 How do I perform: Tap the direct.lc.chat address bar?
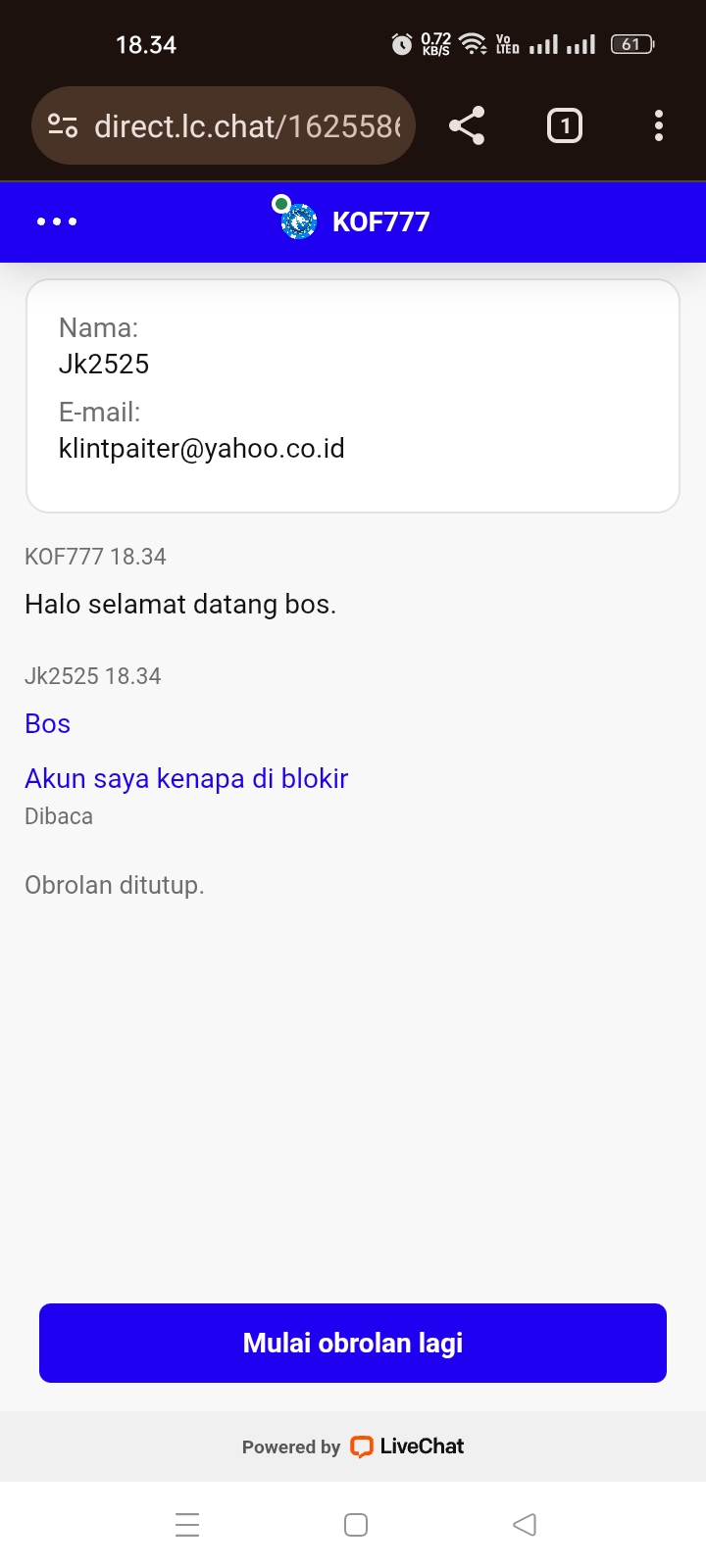pyautogui.click(x=247, y=125)
